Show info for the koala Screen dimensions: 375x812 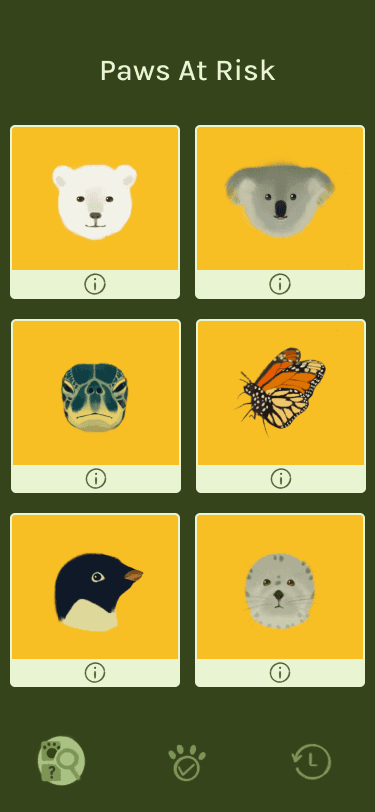click(280, 284)
